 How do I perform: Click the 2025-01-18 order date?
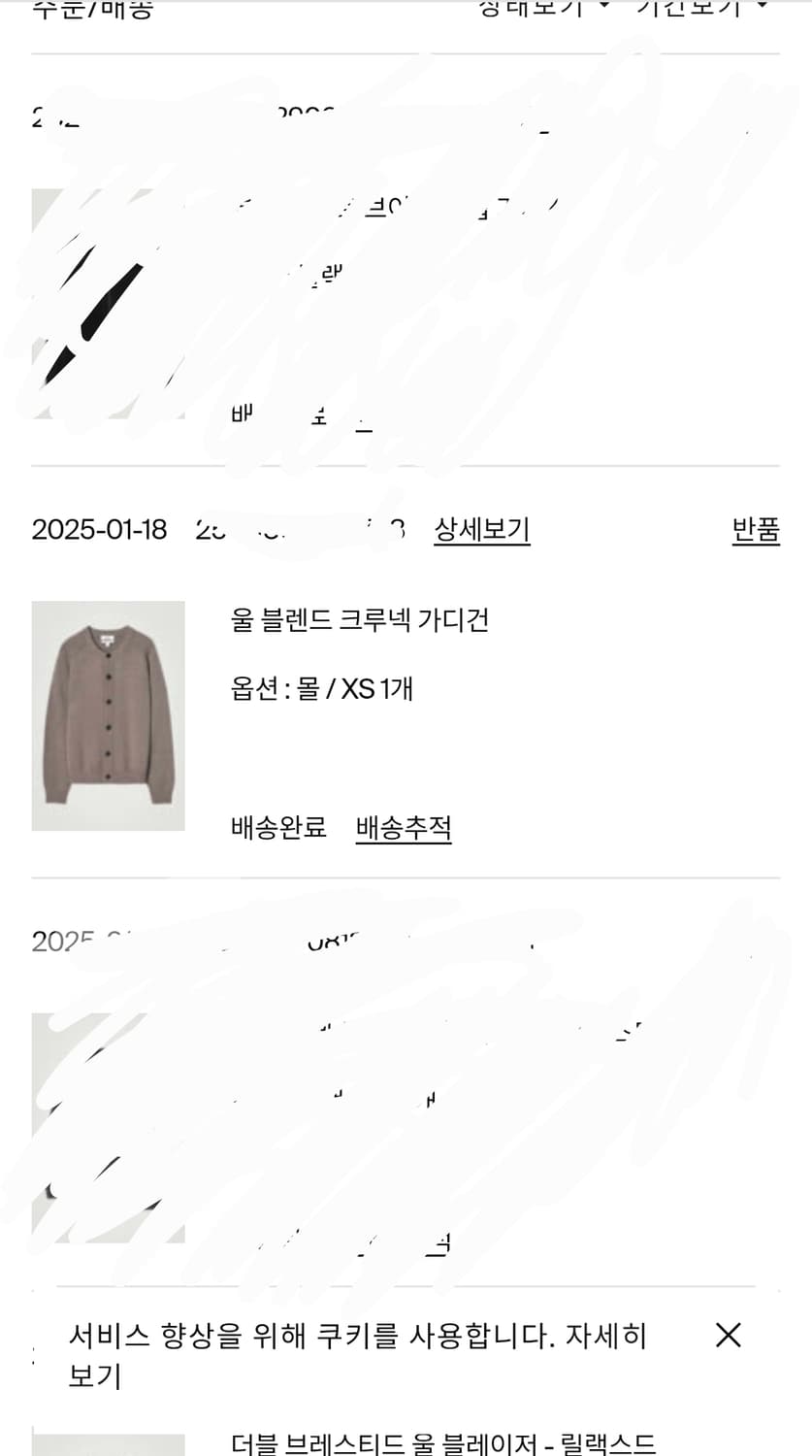(100, 528)
